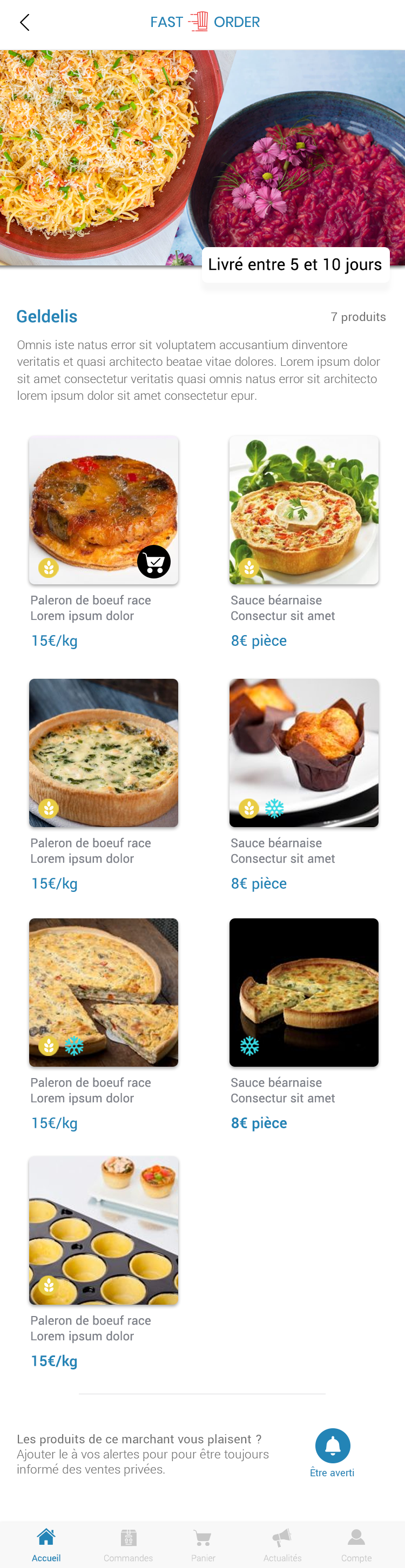This screenshot has width=405, height=1568.
Task: View the Paleron product showing tartlet moulds
Action: (104, 1230)
